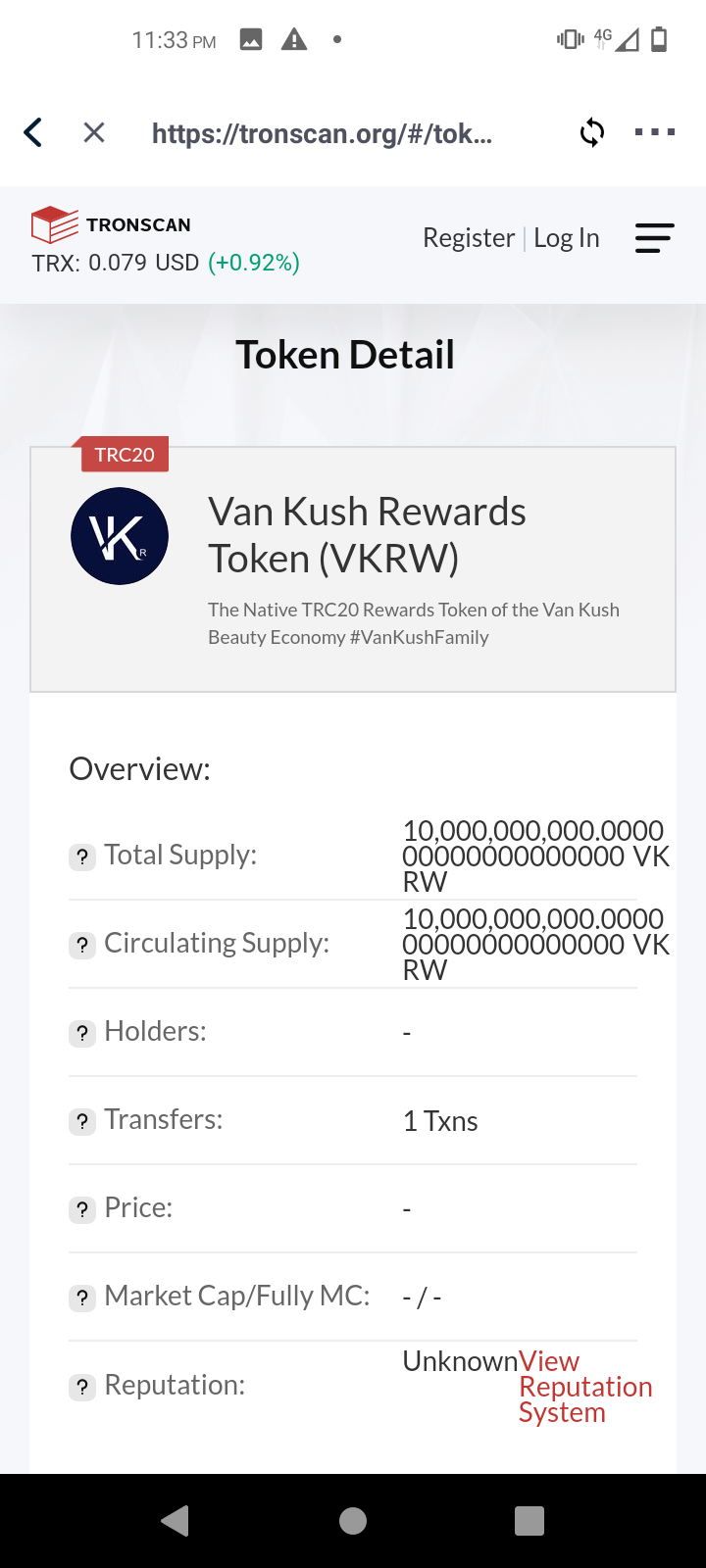Show help for Total Supply

82,857
